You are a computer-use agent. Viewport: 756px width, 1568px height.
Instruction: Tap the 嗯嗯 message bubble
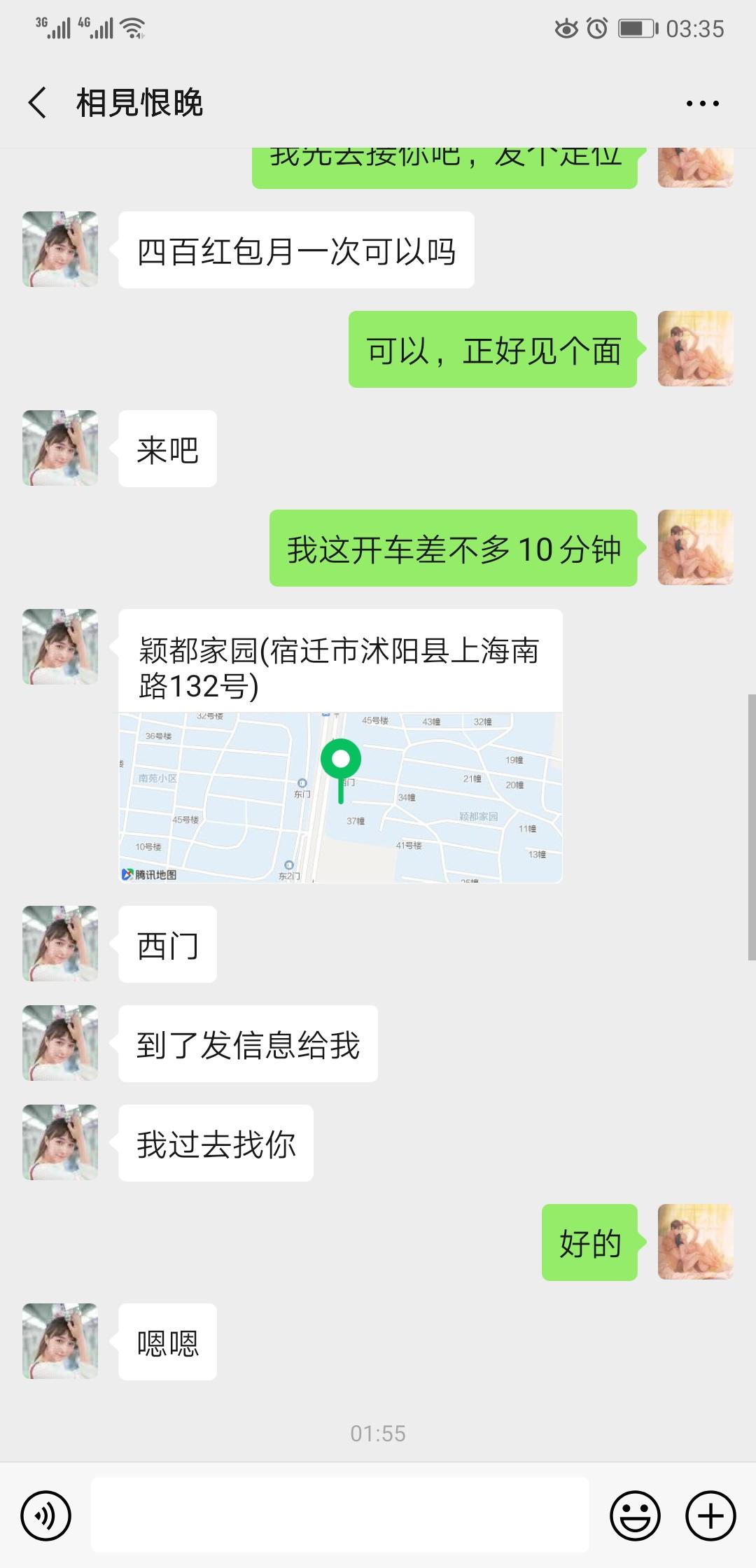167,1342
